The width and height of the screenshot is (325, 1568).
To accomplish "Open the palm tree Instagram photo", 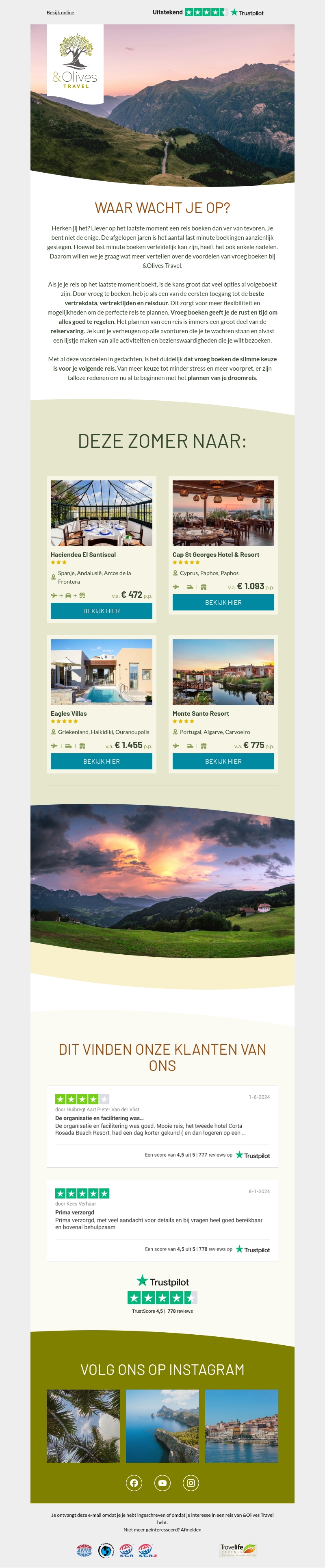I will click(83, 1426).
